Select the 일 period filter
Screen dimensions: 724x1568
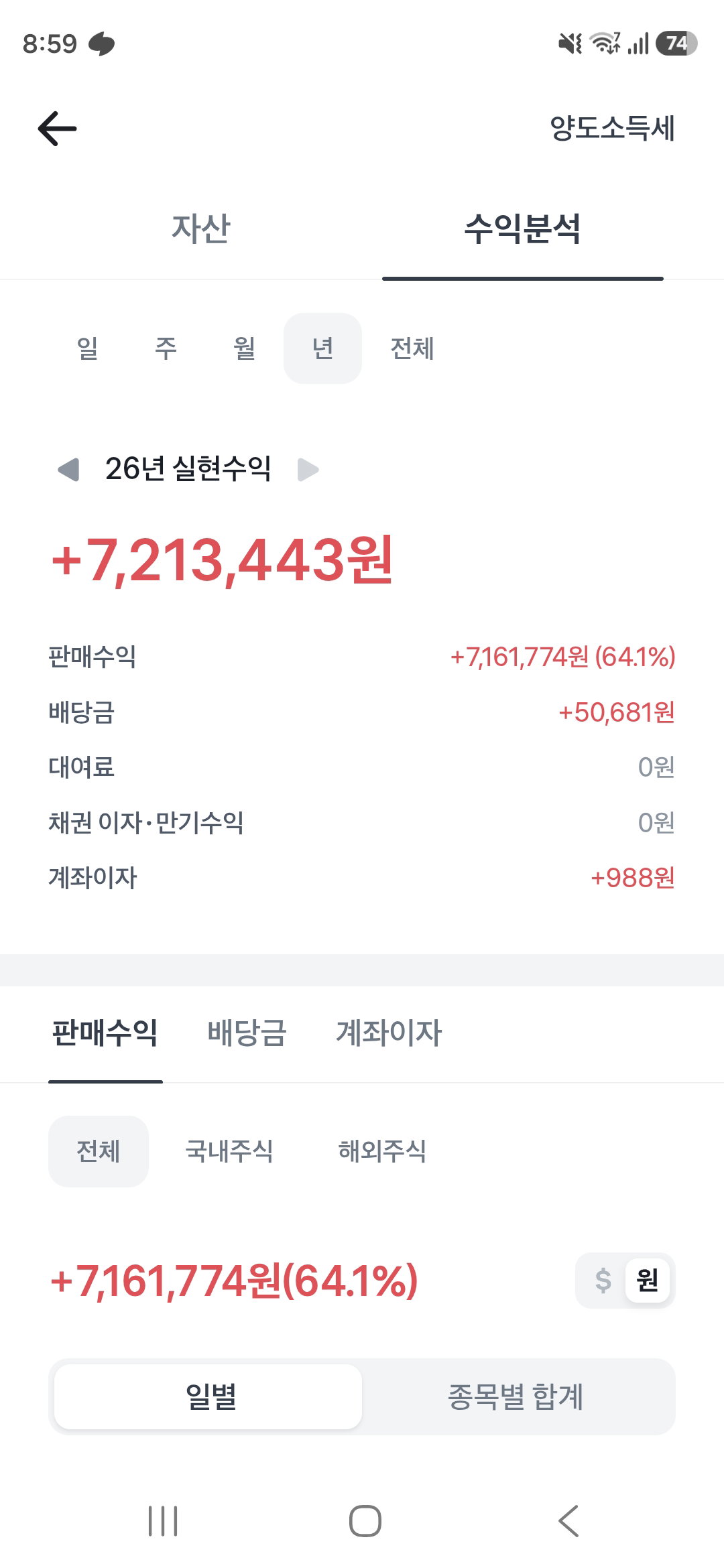pyautogui.click(x=88, y=348)
